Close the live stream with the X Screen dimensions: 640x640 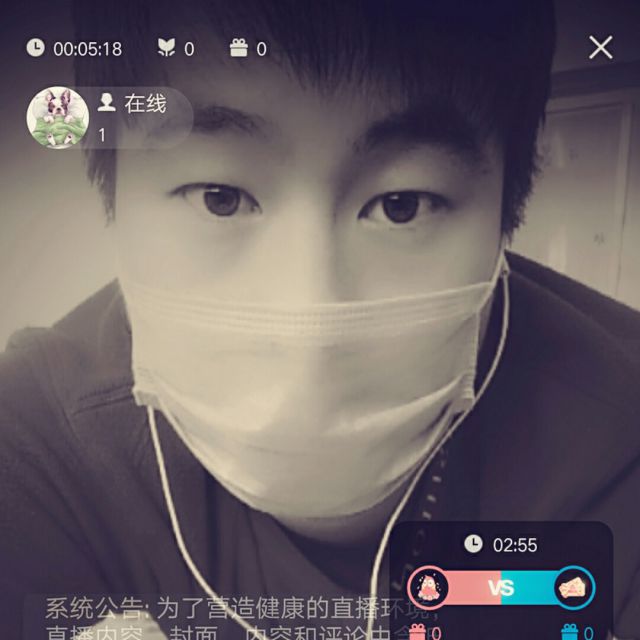coord(600,47)
